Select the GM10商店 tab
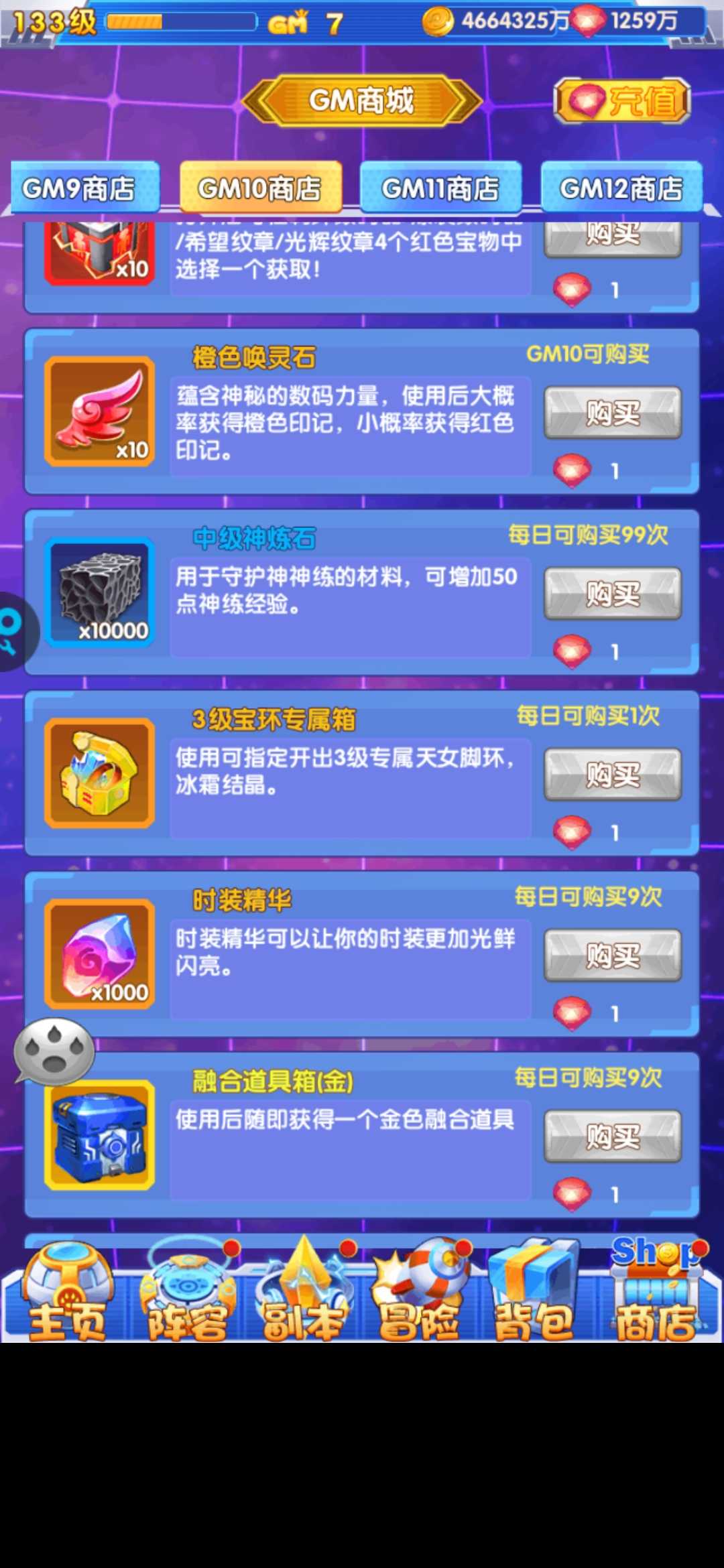Image resolution: width=724 pixels, height=1568 pixels. (x=261, y=188)
